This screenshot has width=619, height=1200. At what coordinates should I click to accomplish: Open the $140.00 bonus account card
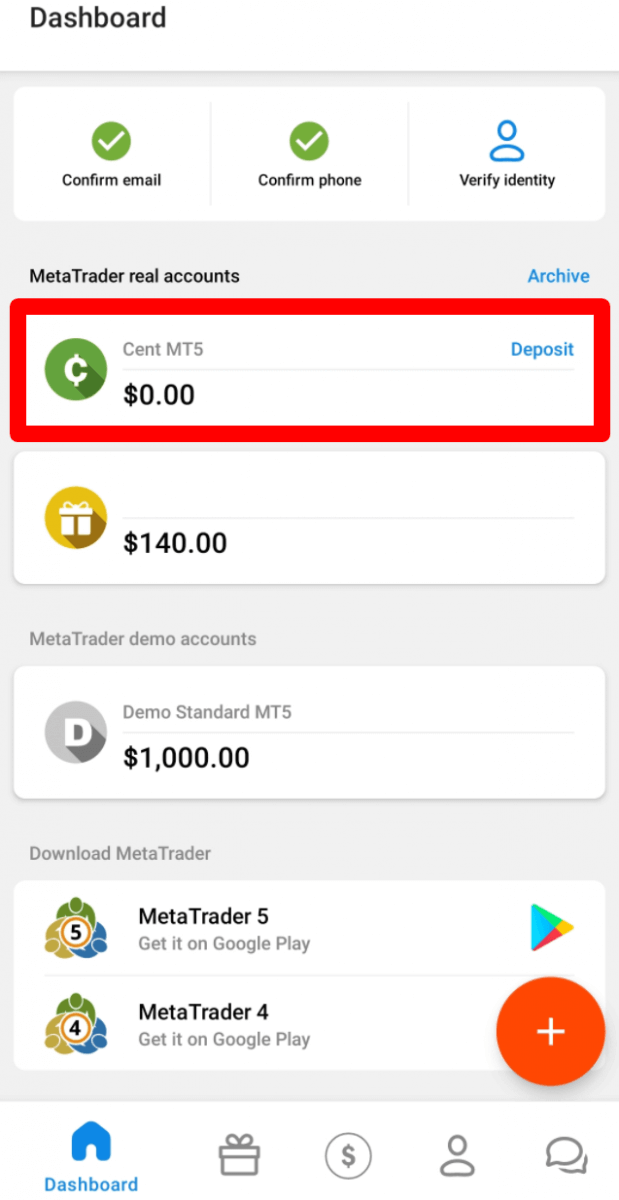(x=309, y=518)
